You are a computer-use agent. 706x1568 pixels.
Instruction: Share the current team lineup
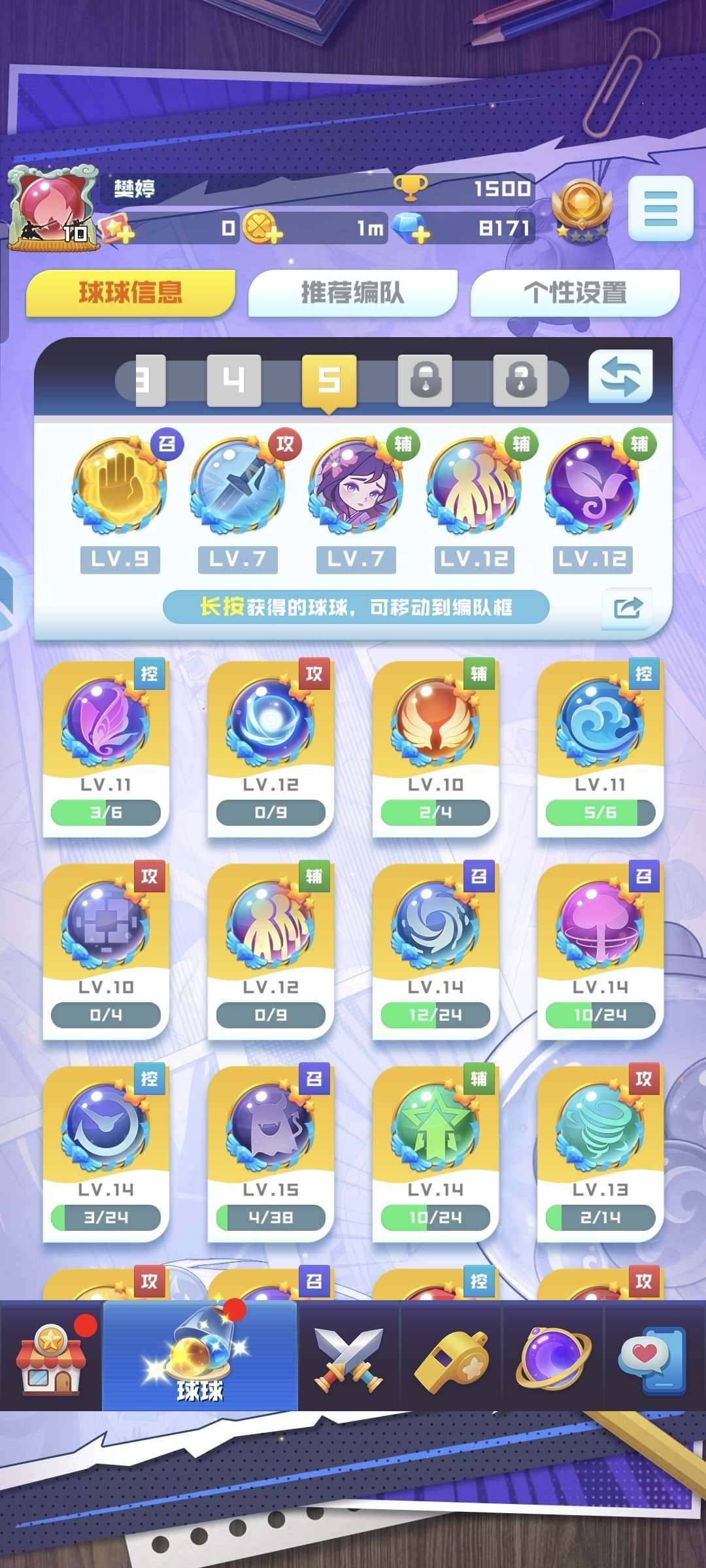coord(628,608)
